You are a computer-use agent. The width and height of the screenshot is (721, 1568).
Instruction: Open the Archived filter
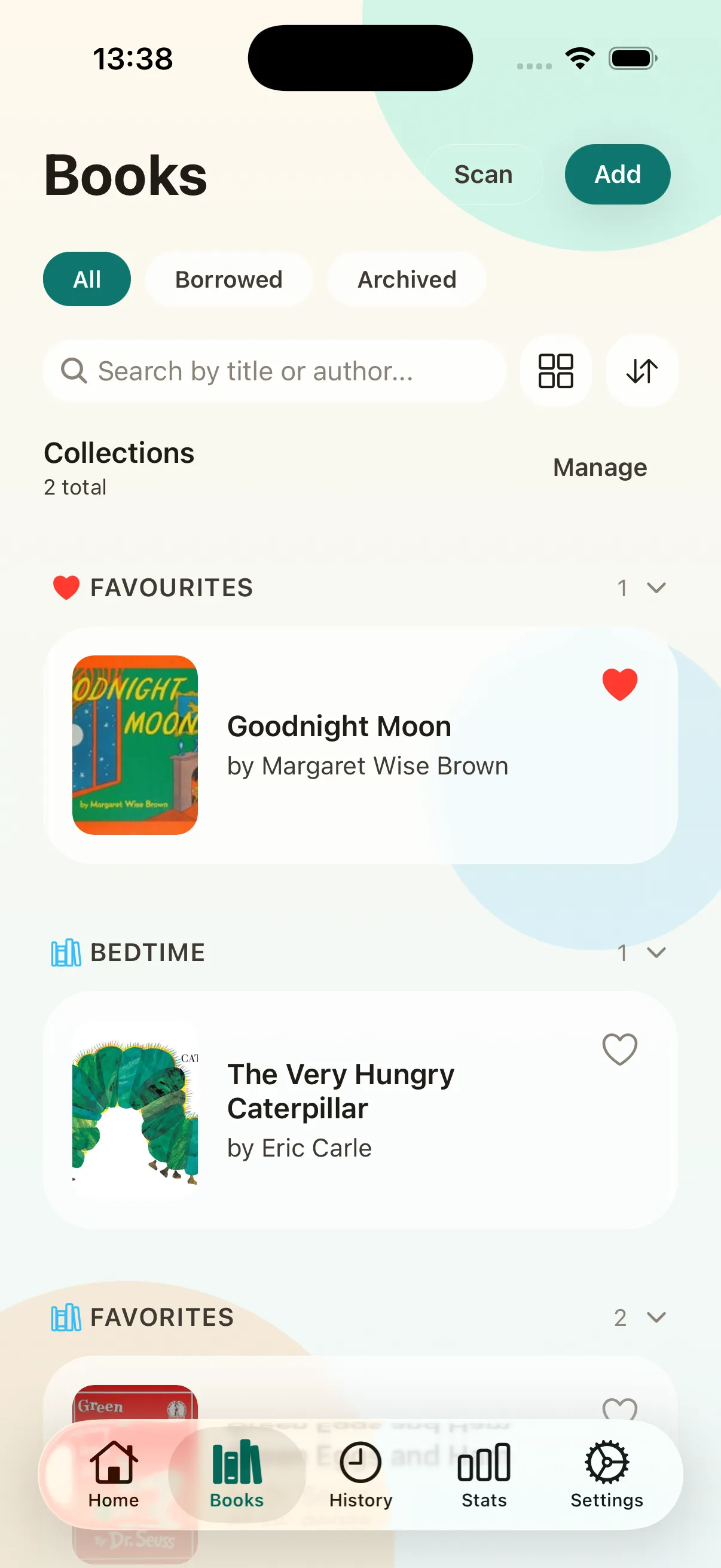(407, 279)
